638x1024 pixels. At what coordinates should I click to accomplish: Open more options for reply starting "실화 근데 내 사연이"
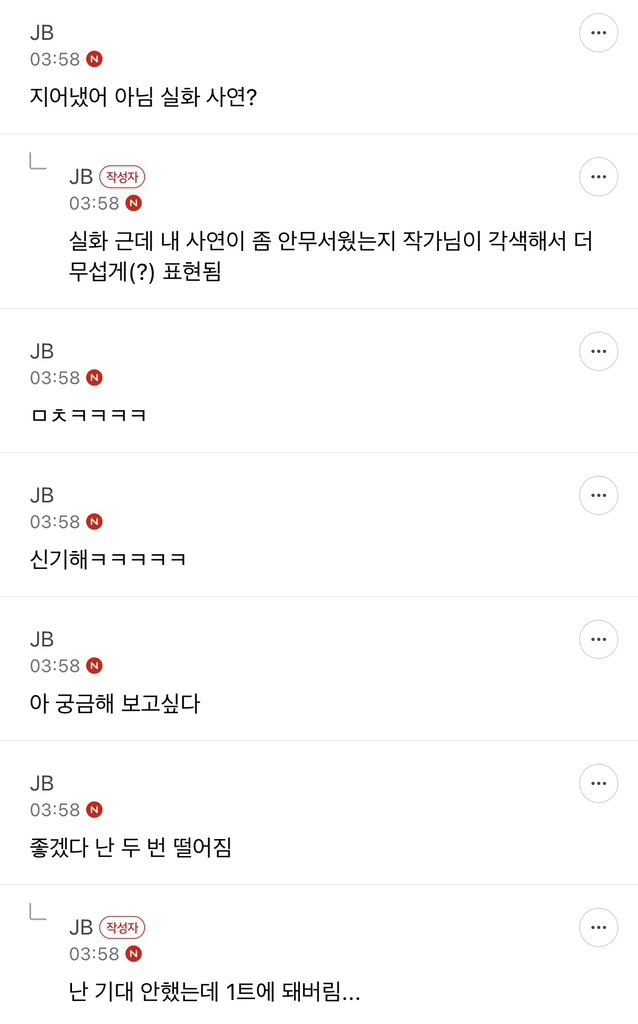tap(598, 177)
